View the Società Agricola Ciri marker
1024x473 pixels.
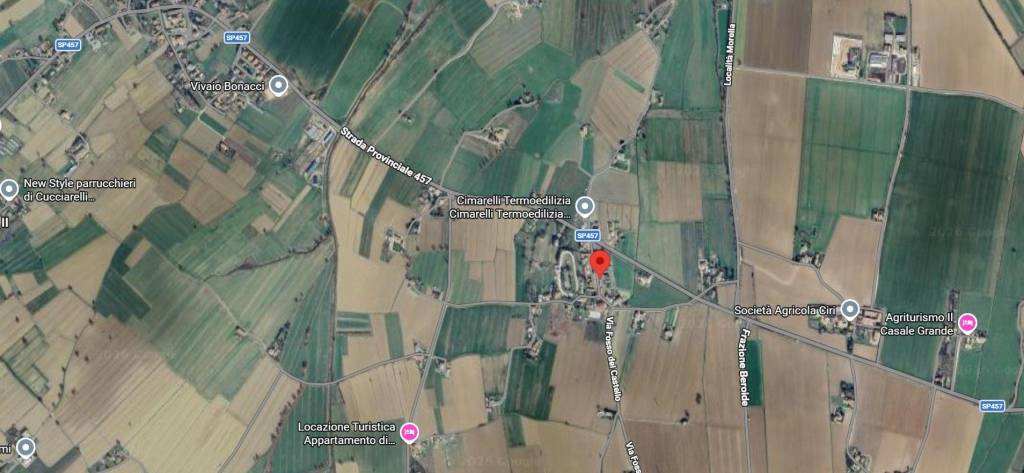tap(849, 309)
